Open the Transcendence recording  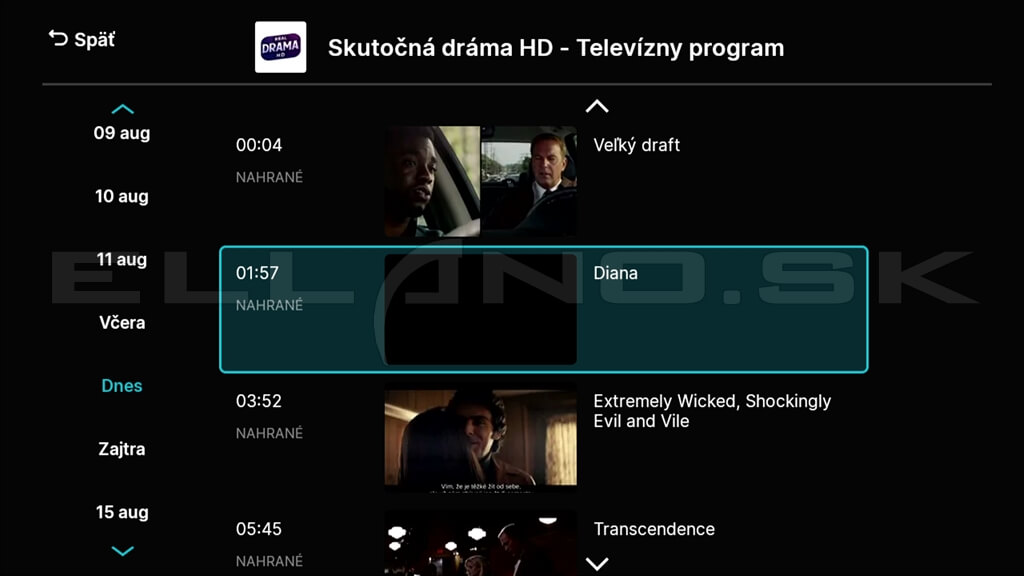(543, 540)
